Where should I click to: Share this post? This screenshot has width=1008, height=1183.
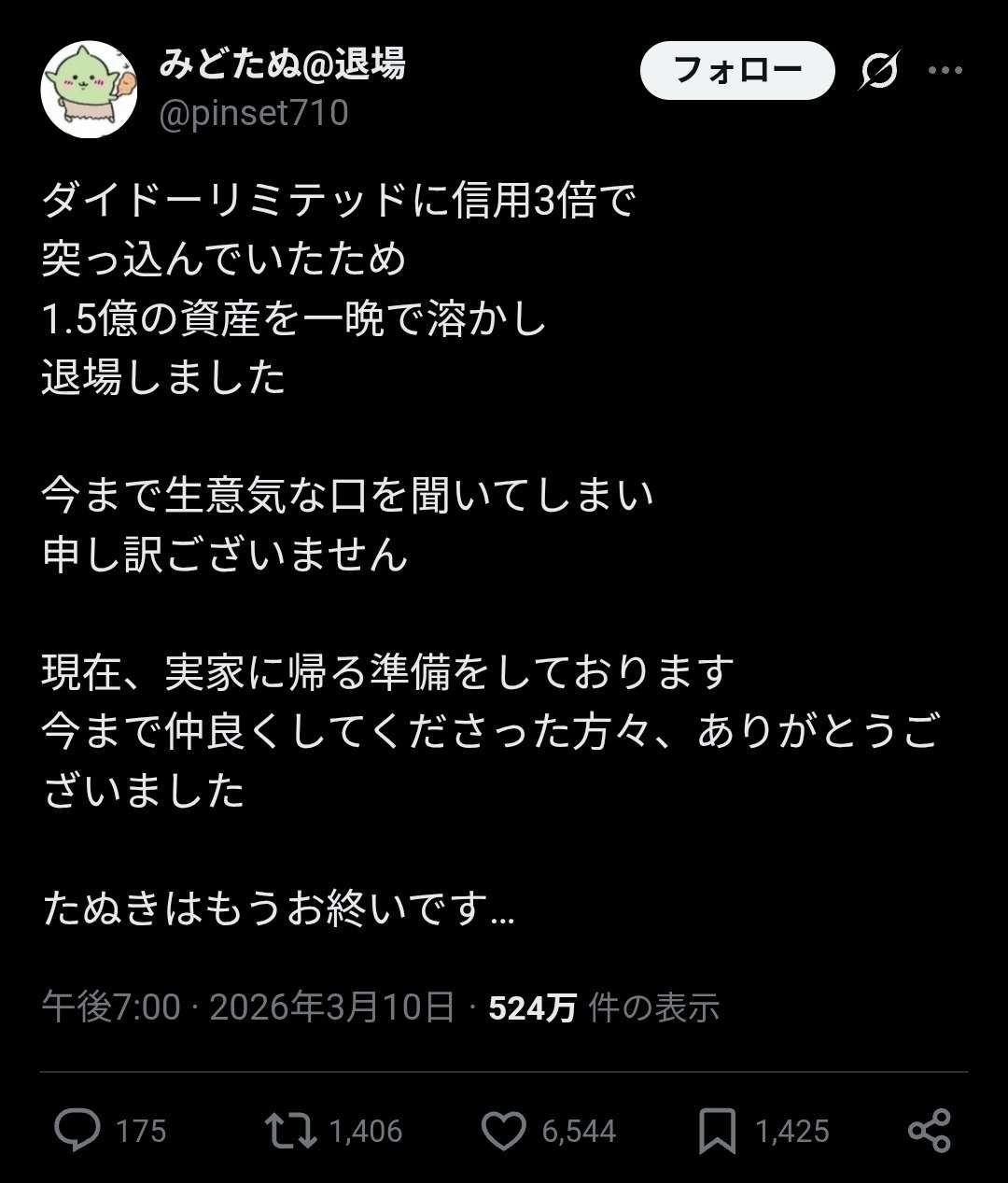pos(929,1130)
